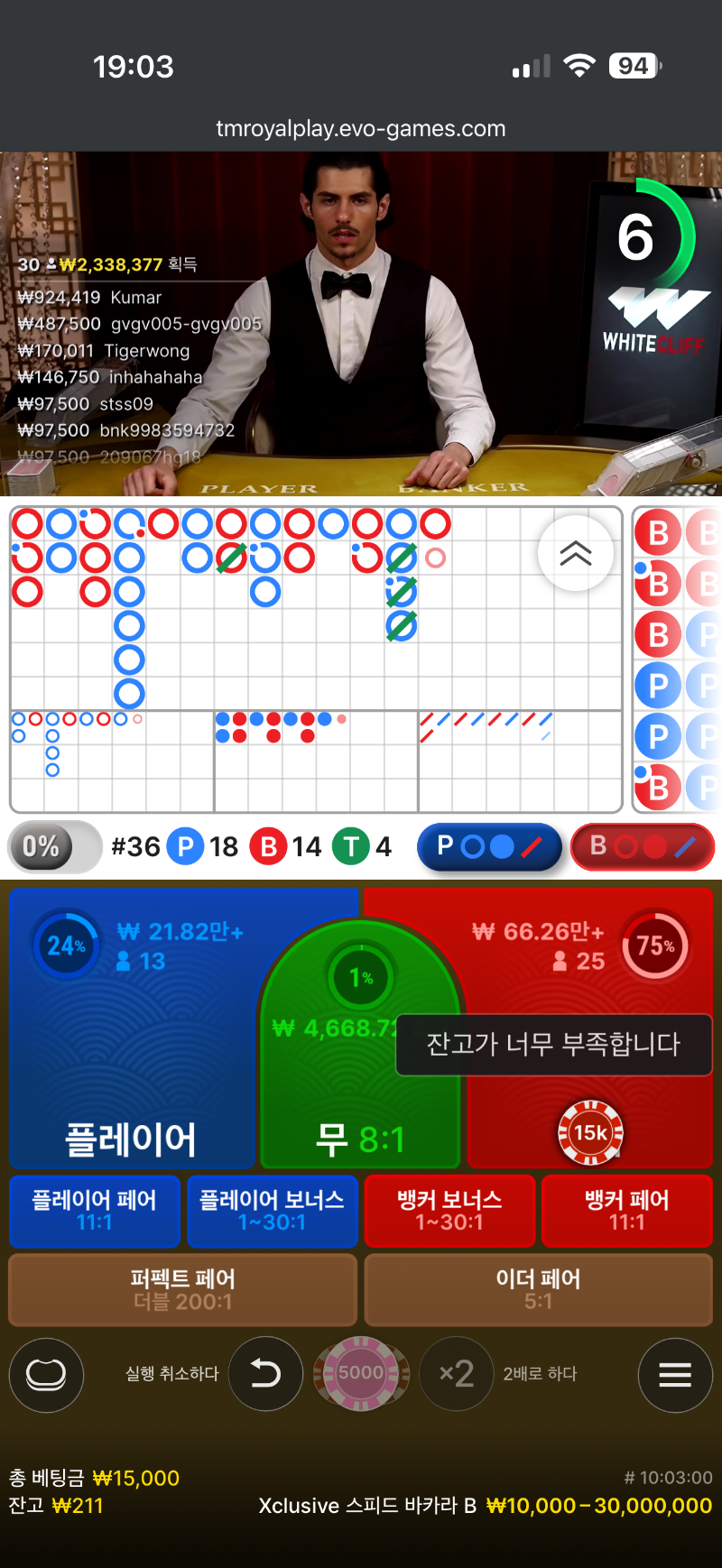Double the bet with ×2
722x1568 pixels.
[x=457, y=1374]
